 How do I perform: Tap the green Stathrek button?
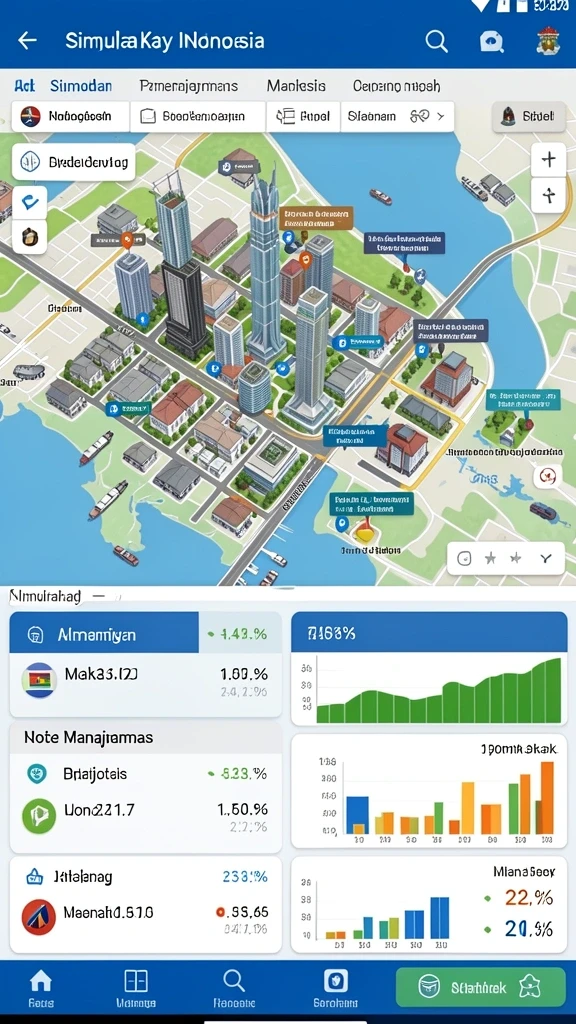(481, 987)
